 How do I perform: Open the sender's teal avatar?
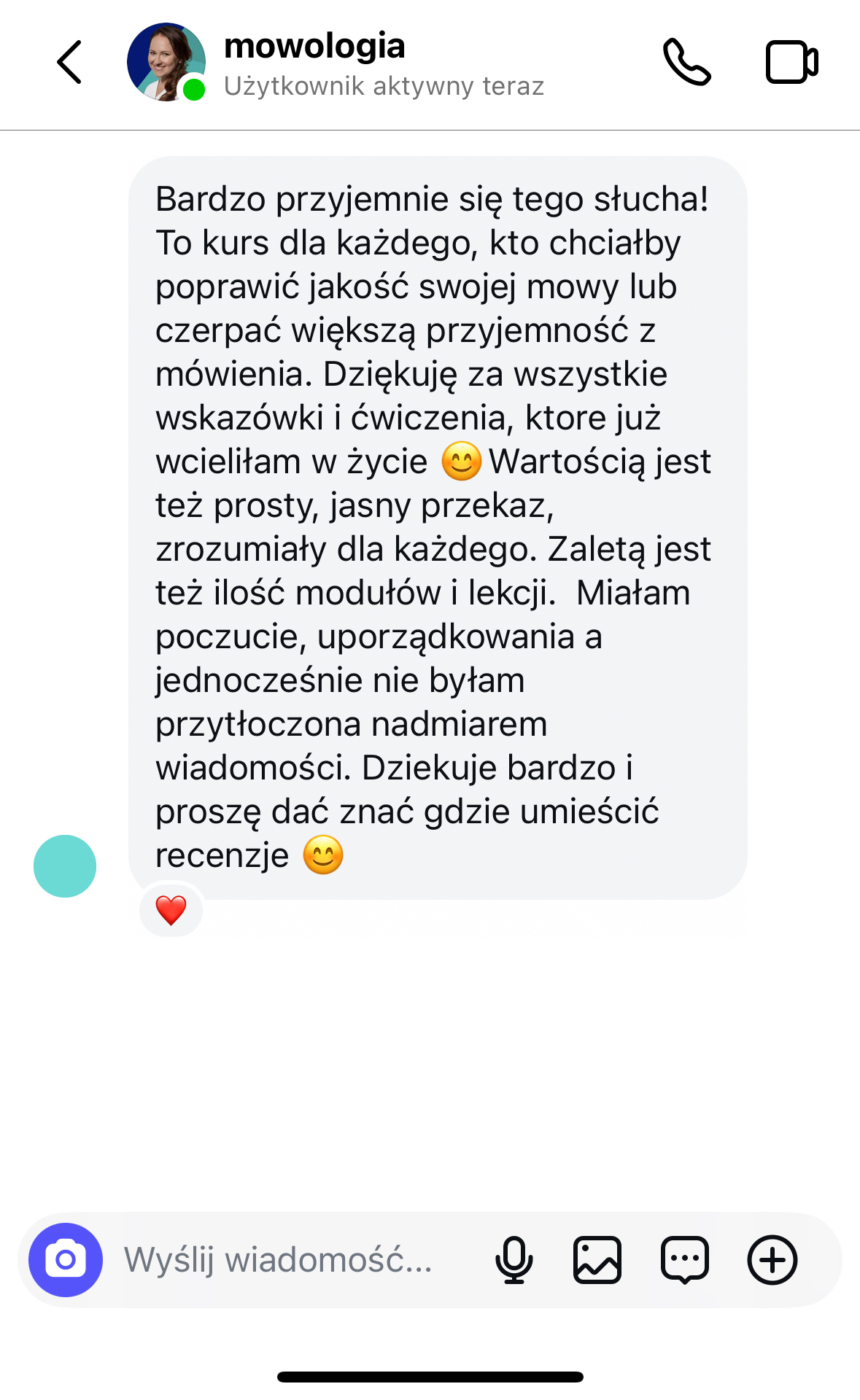tap(65, 866)
